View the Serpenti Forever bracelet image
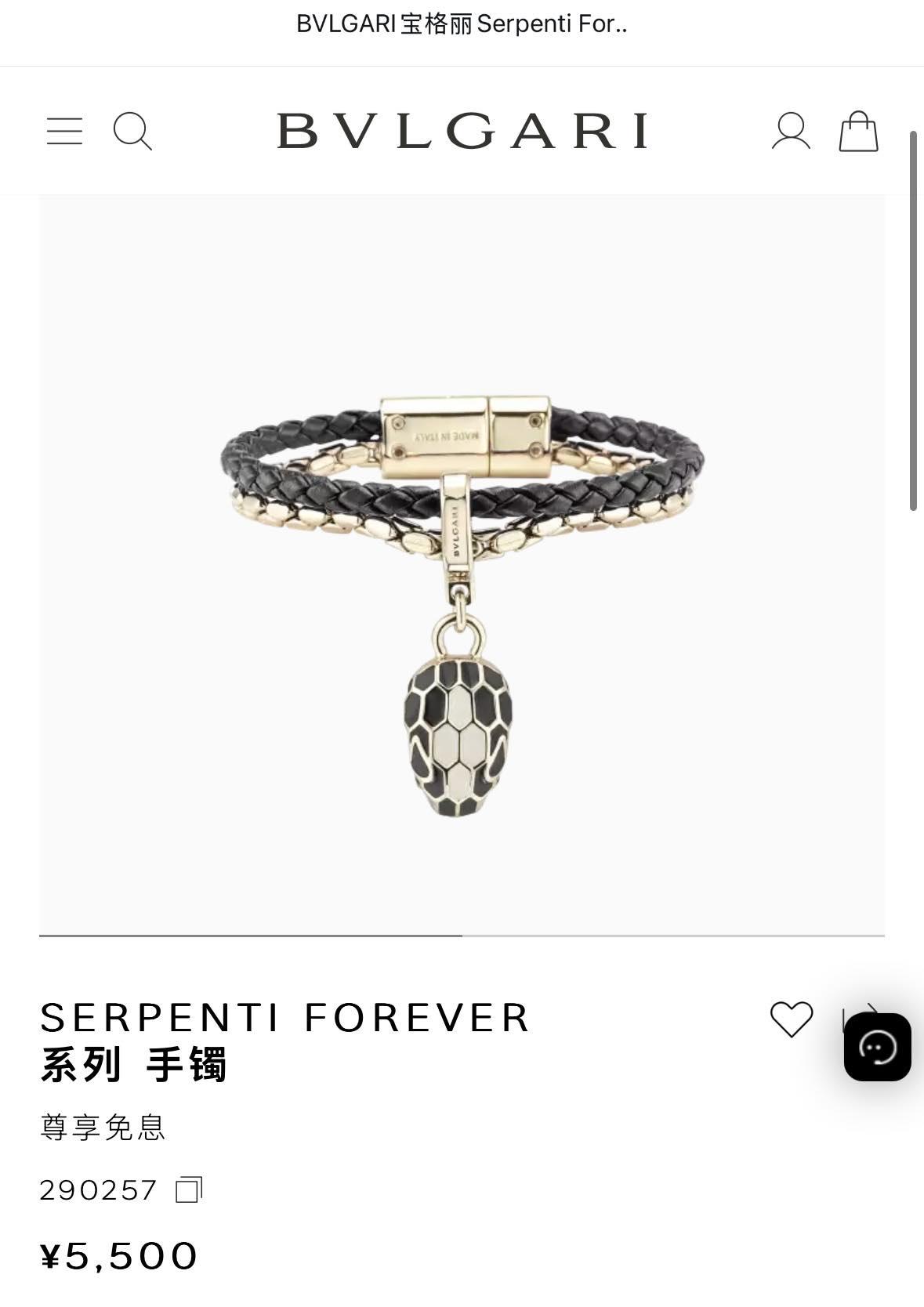The width and height of the screenshot is (924, 1307). [462, 564]
